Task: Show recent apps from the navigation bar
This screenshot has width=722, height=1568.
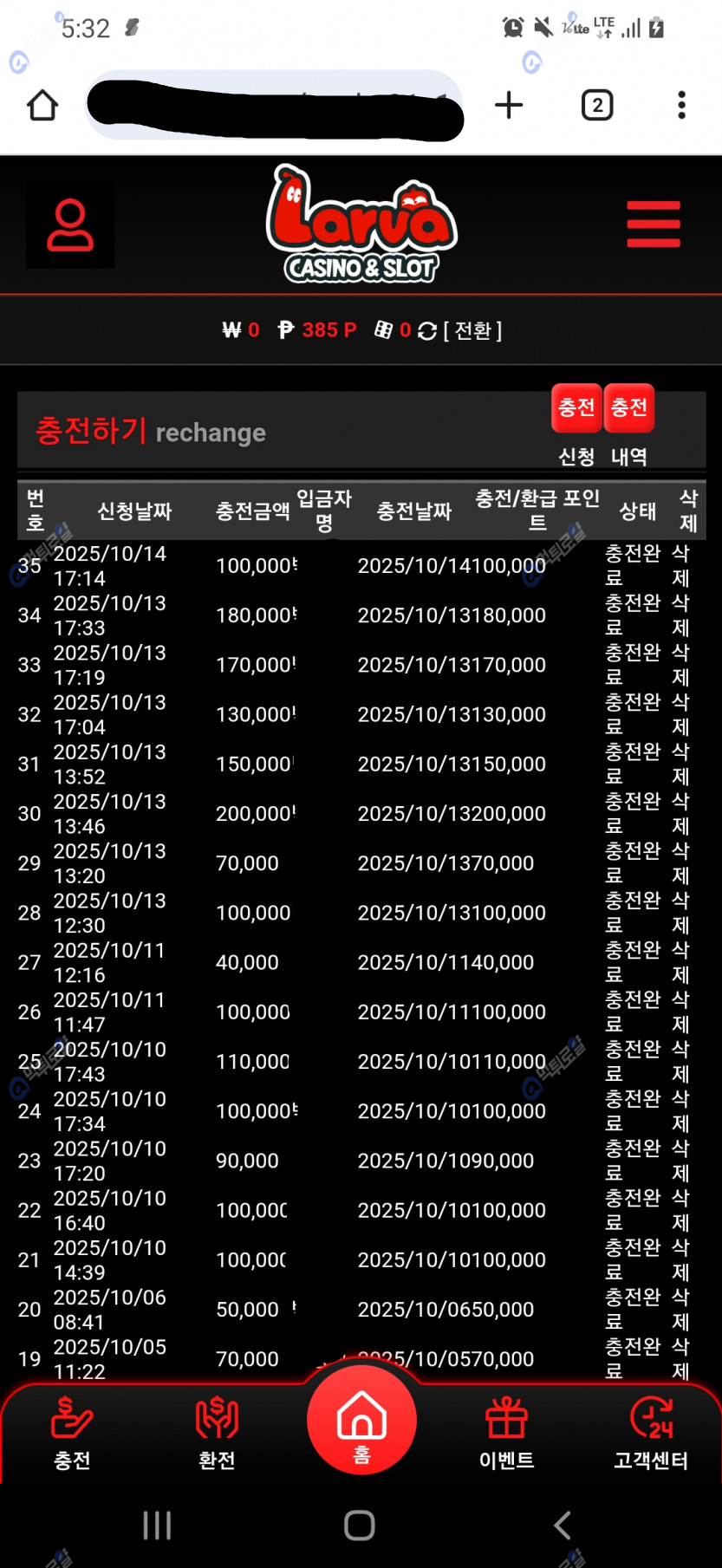Action: tap(157, 1526)
